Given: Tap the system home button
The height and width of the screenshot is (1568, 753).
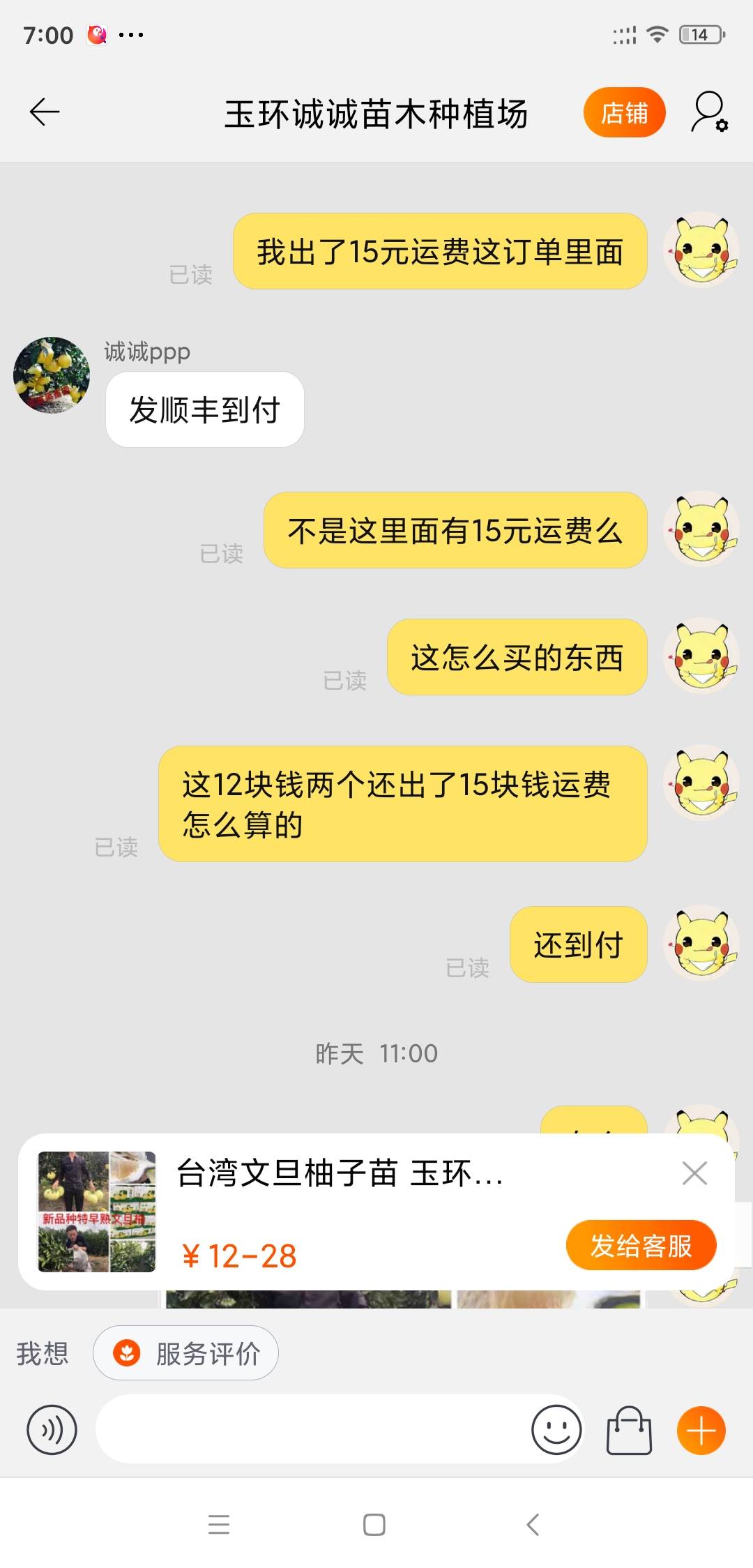Looking at the screenshot, I should [374, 1525].
